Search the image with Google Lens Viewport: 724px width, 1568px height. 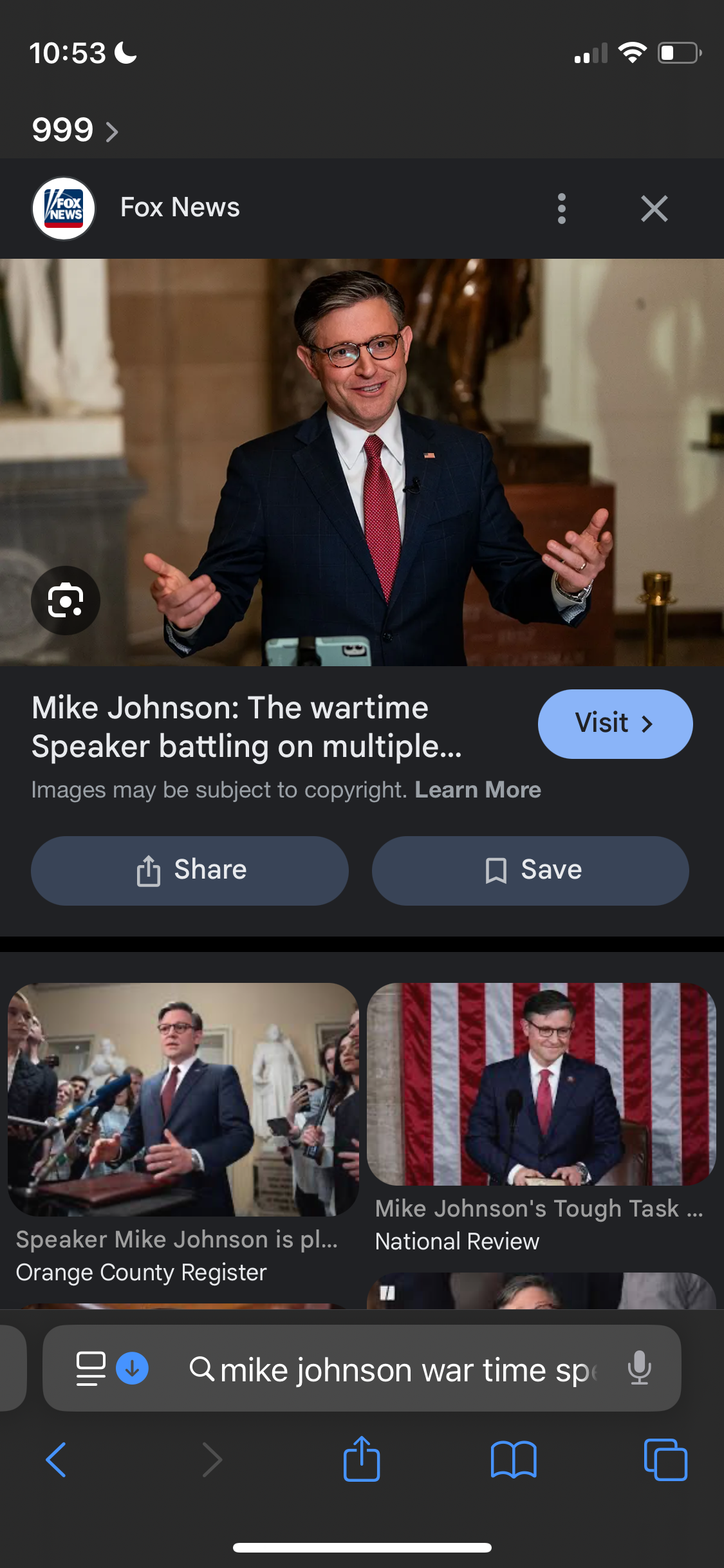pos(66,600)
